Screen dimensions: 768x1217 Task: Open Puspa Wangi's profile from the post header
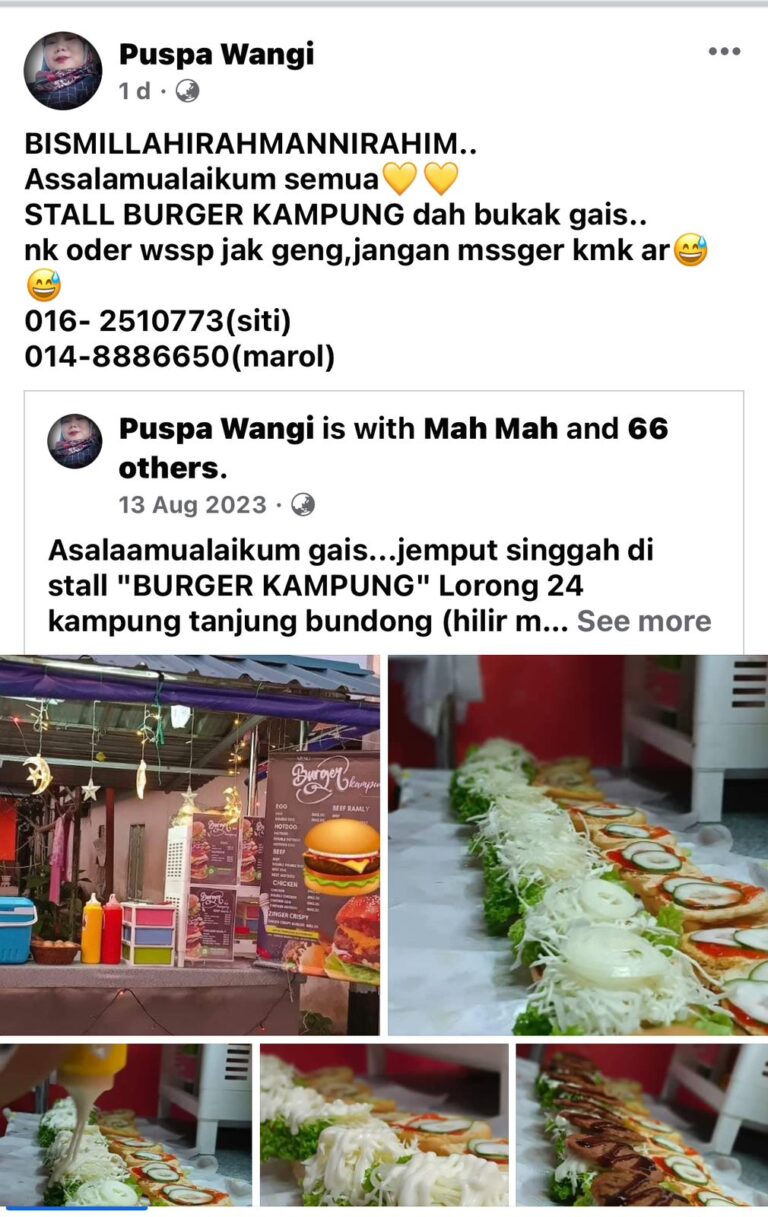(x=216, y=54)
